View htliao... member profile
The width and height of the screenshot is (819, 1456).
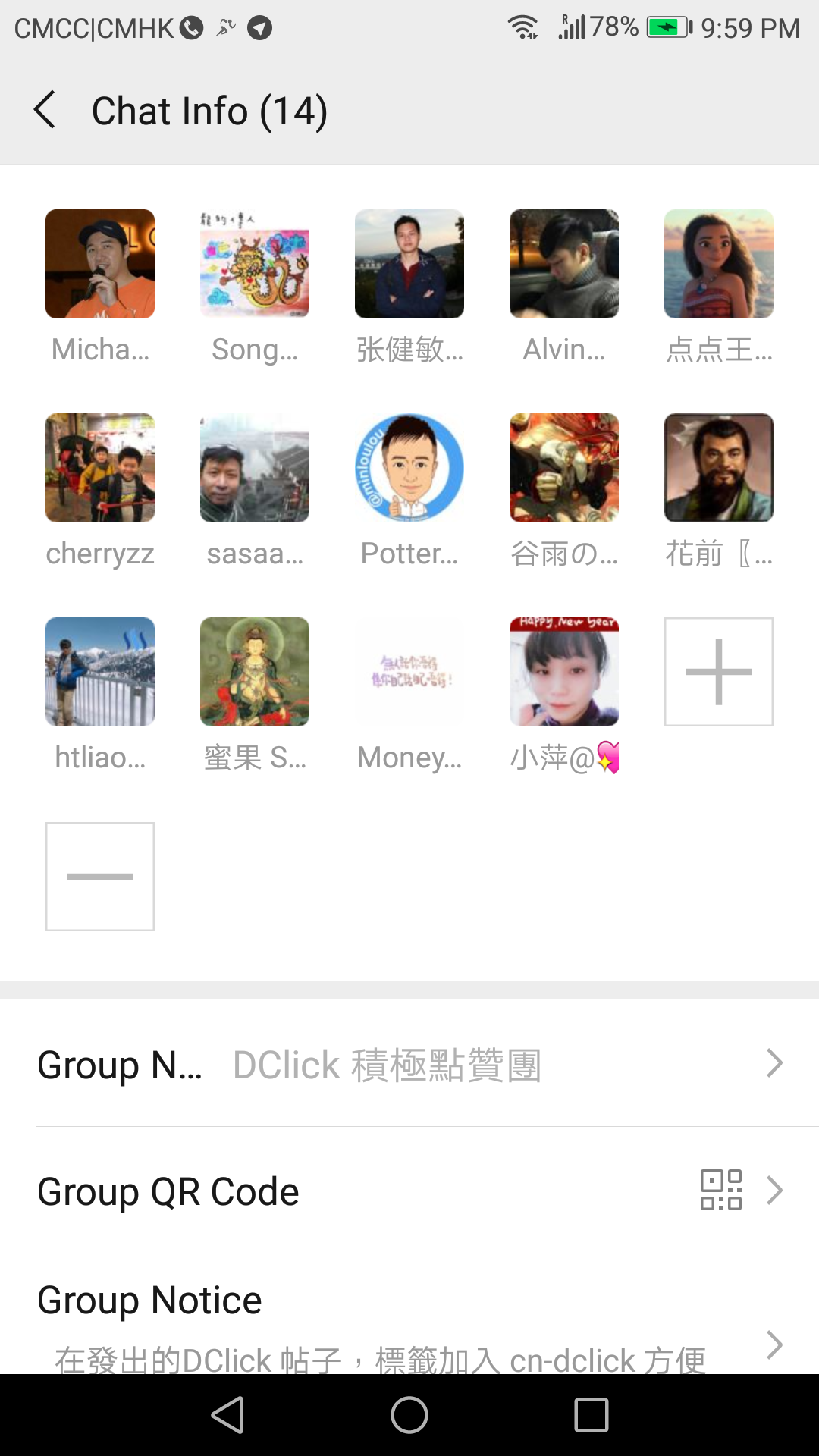[x=100, y=672]
